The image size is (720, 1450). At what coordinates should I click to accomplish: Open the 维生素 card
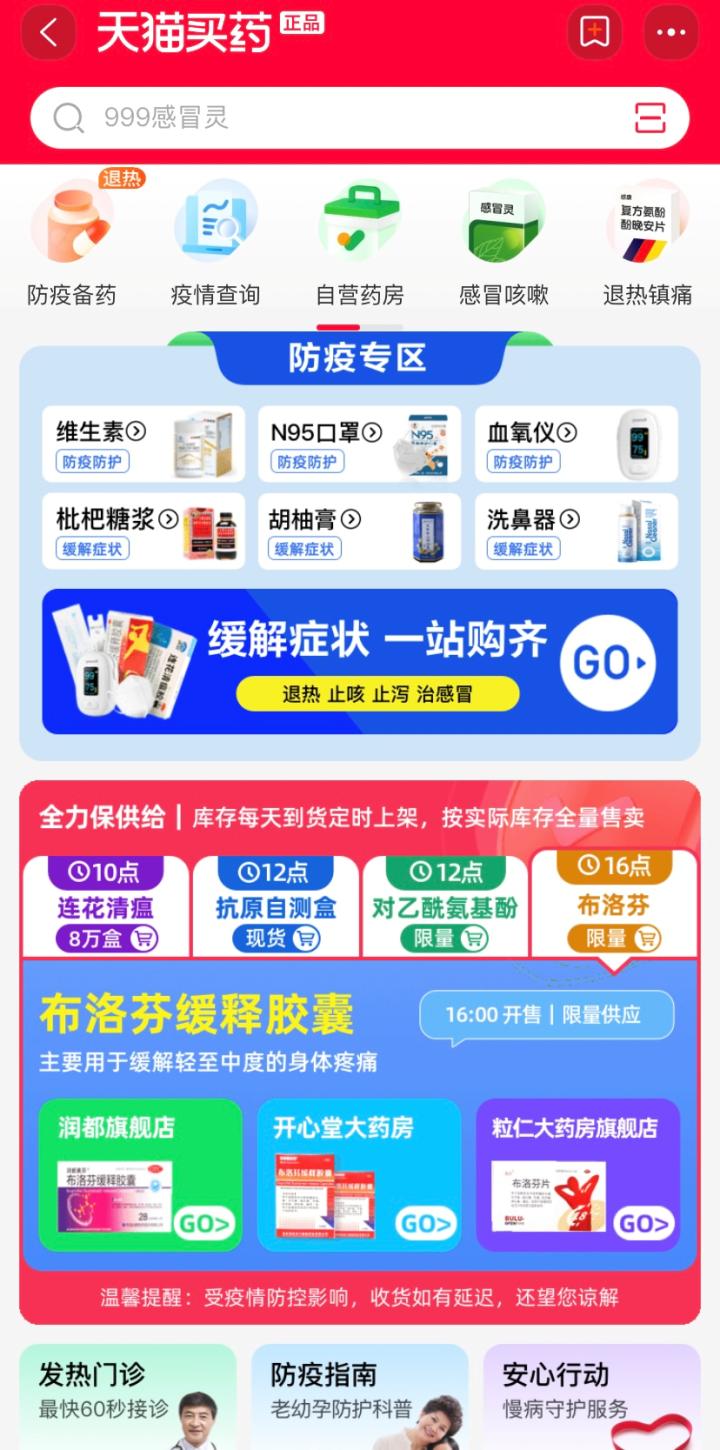[143, 444]
